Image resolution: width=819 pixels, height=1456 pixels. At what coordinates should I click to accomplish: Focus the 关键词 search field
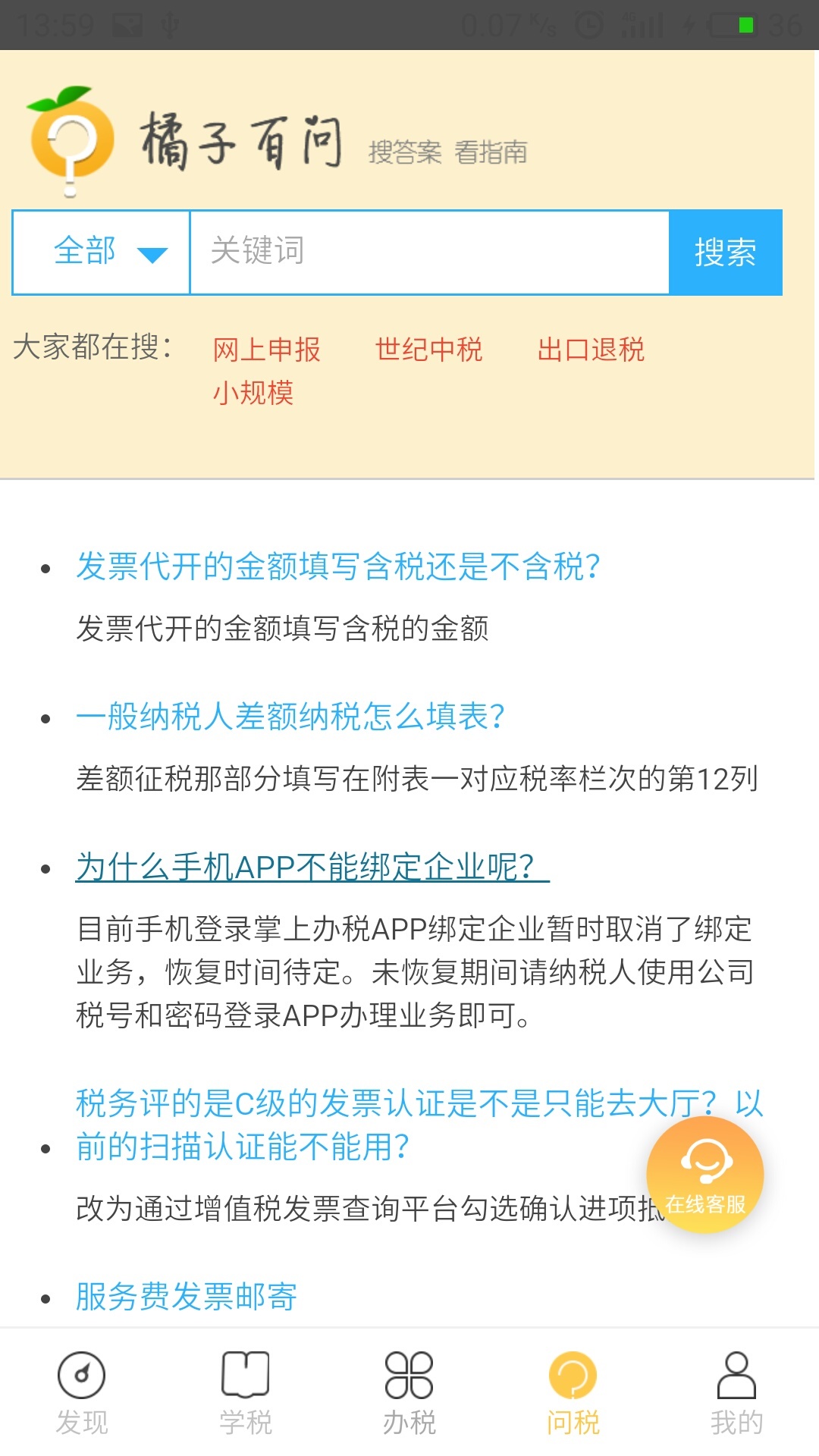point(428,252)
